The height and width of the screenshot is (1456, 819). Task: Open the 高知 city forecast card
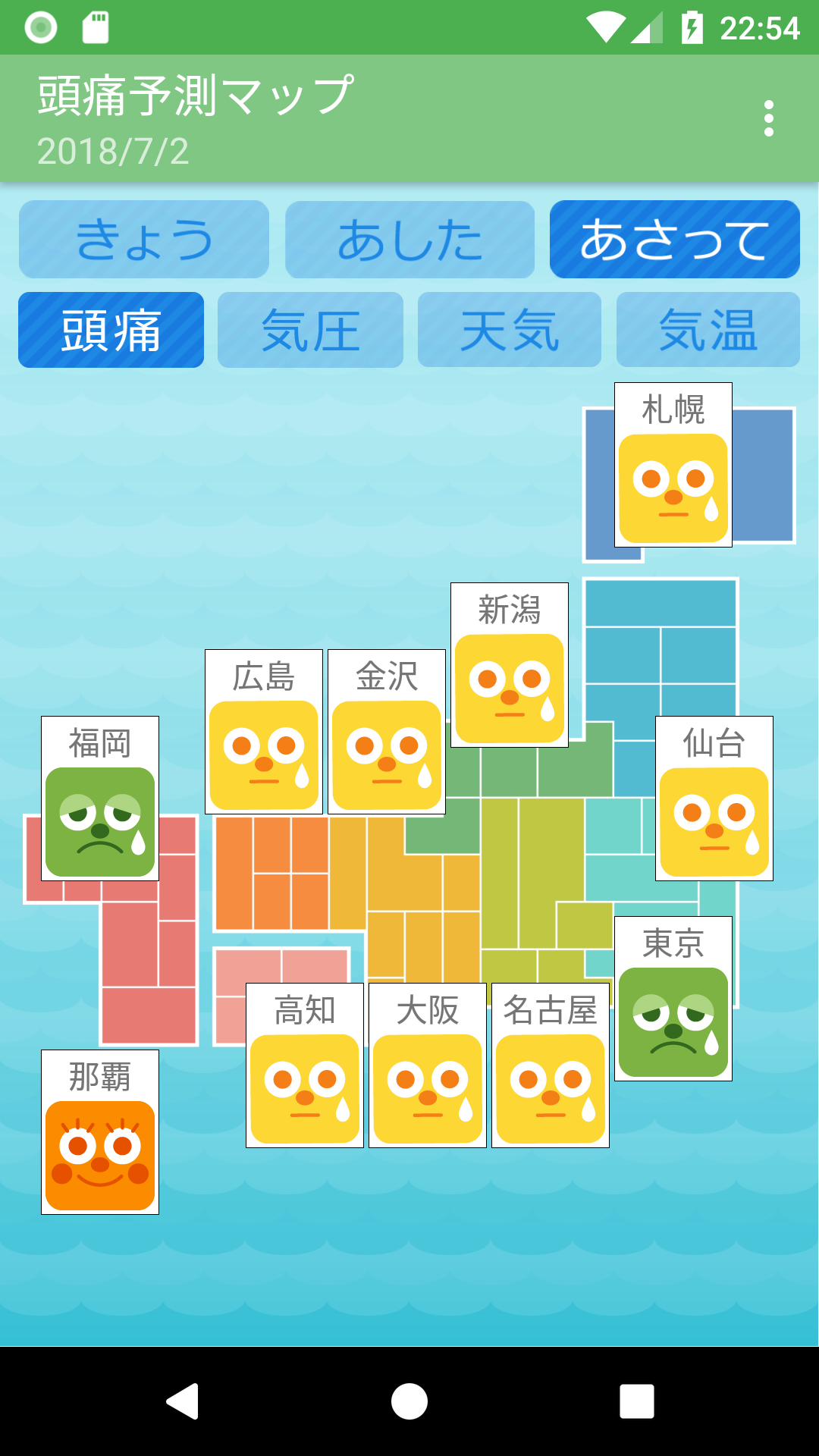(x=305, y=1065)
